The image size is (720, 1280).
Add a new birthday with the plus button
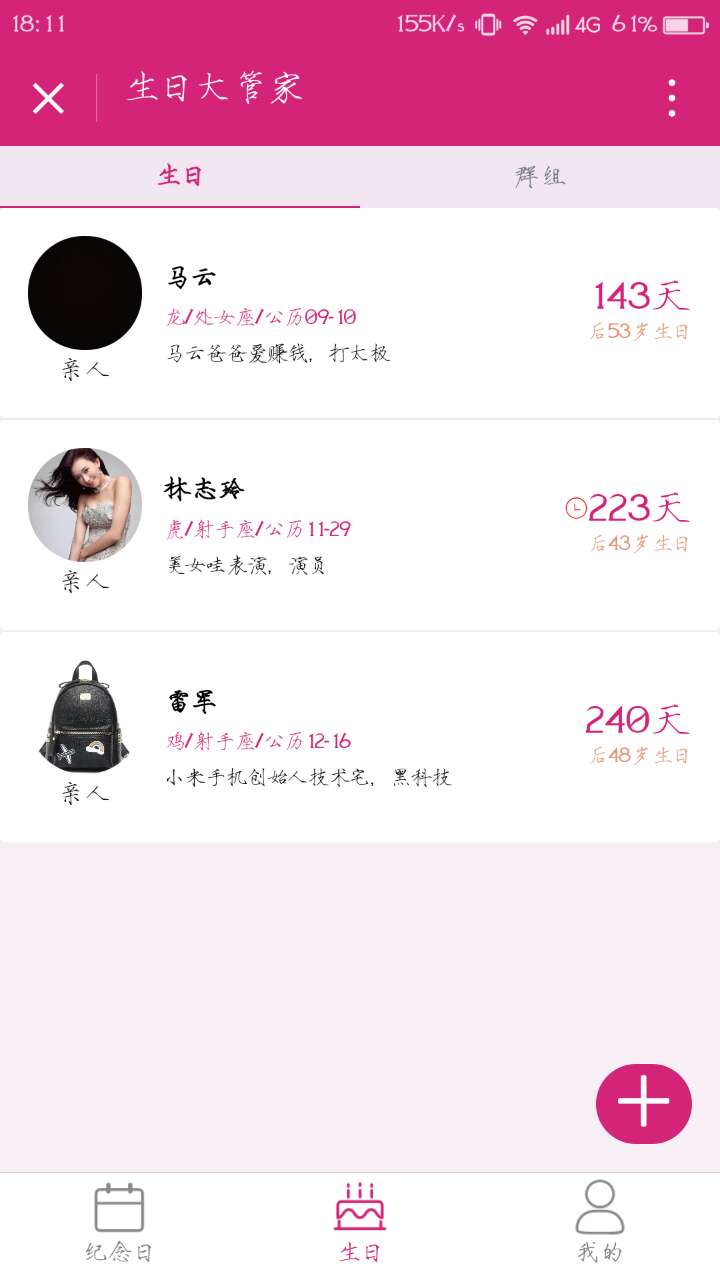[644, 1103]
